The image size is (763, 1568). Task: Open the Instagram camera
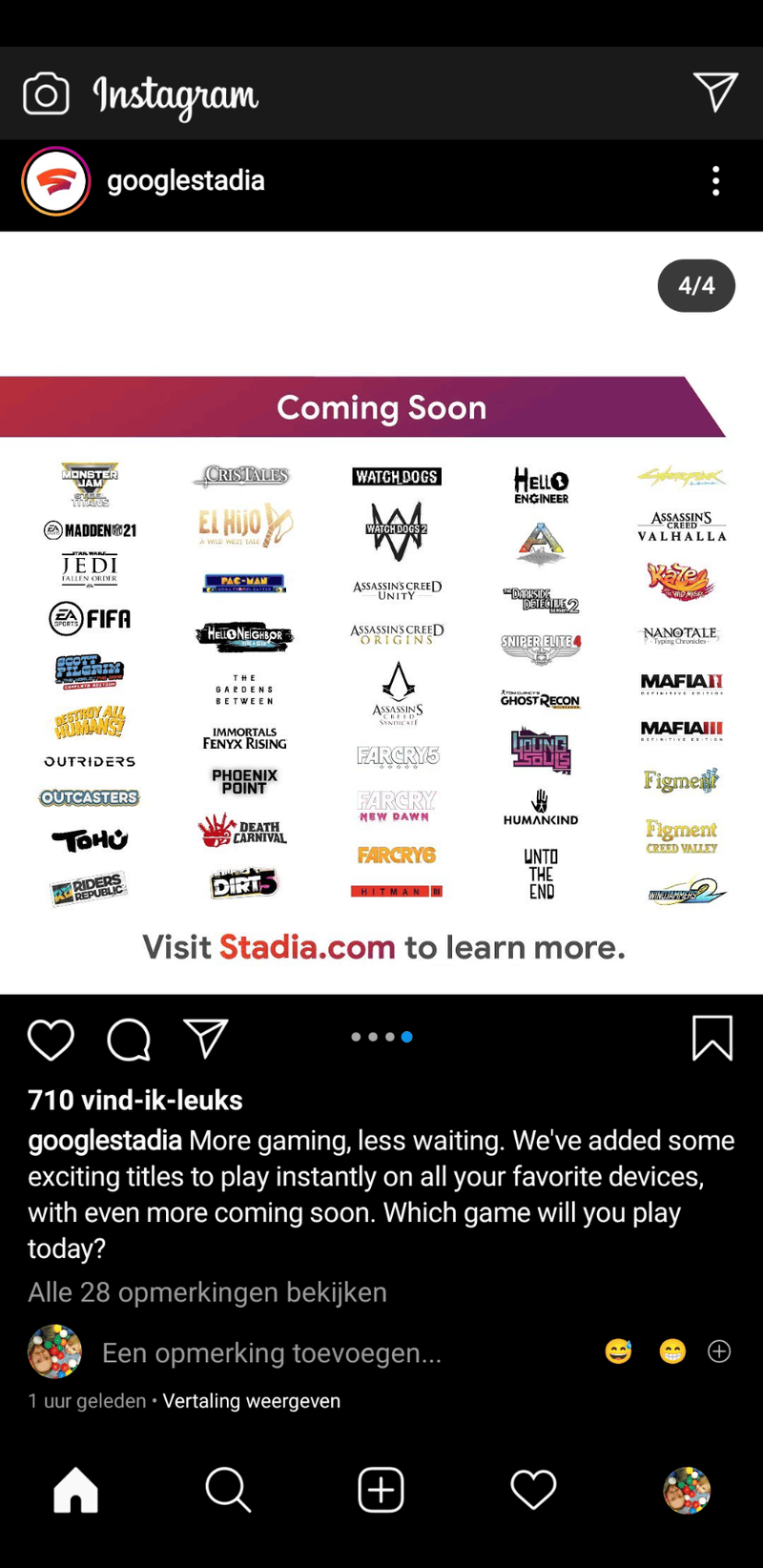[46, 93]
